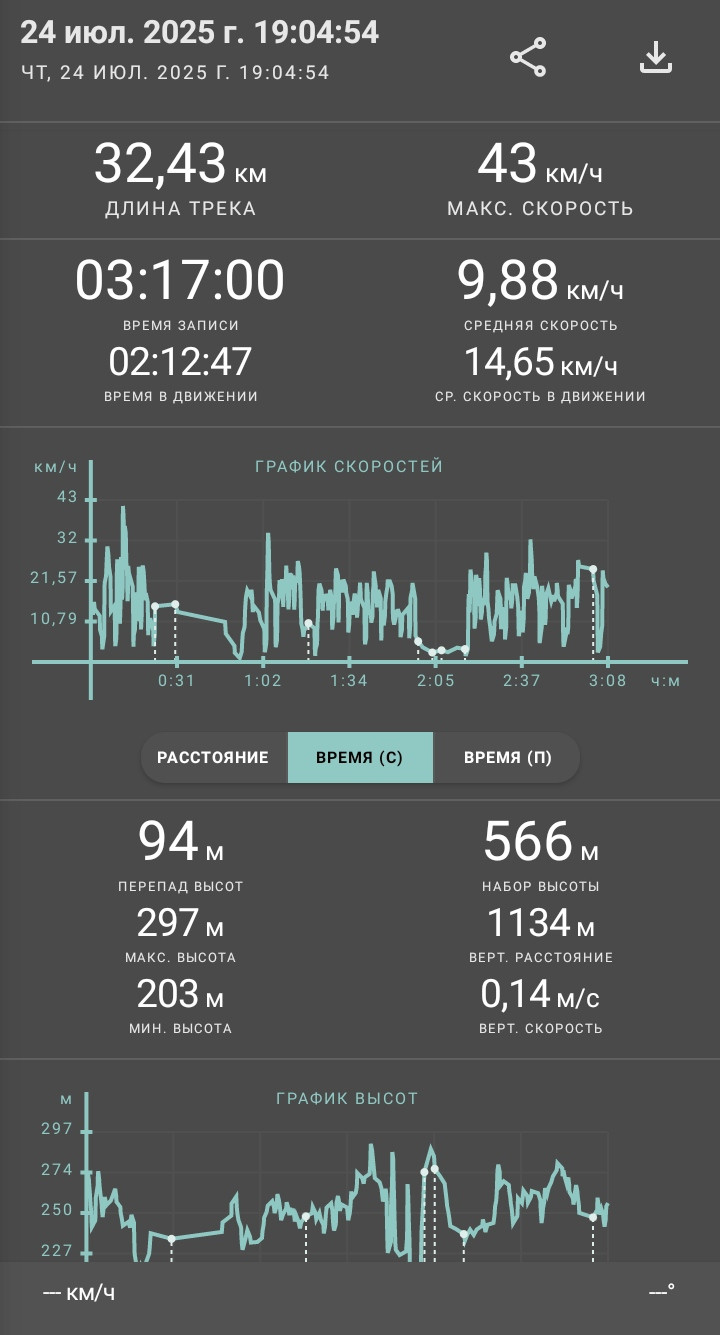Image resolution: width=720 pixels, height=1335 pixels.
Task: Switch the graph to ВРЕМЯ (П)
Action: tap(507, 757)
